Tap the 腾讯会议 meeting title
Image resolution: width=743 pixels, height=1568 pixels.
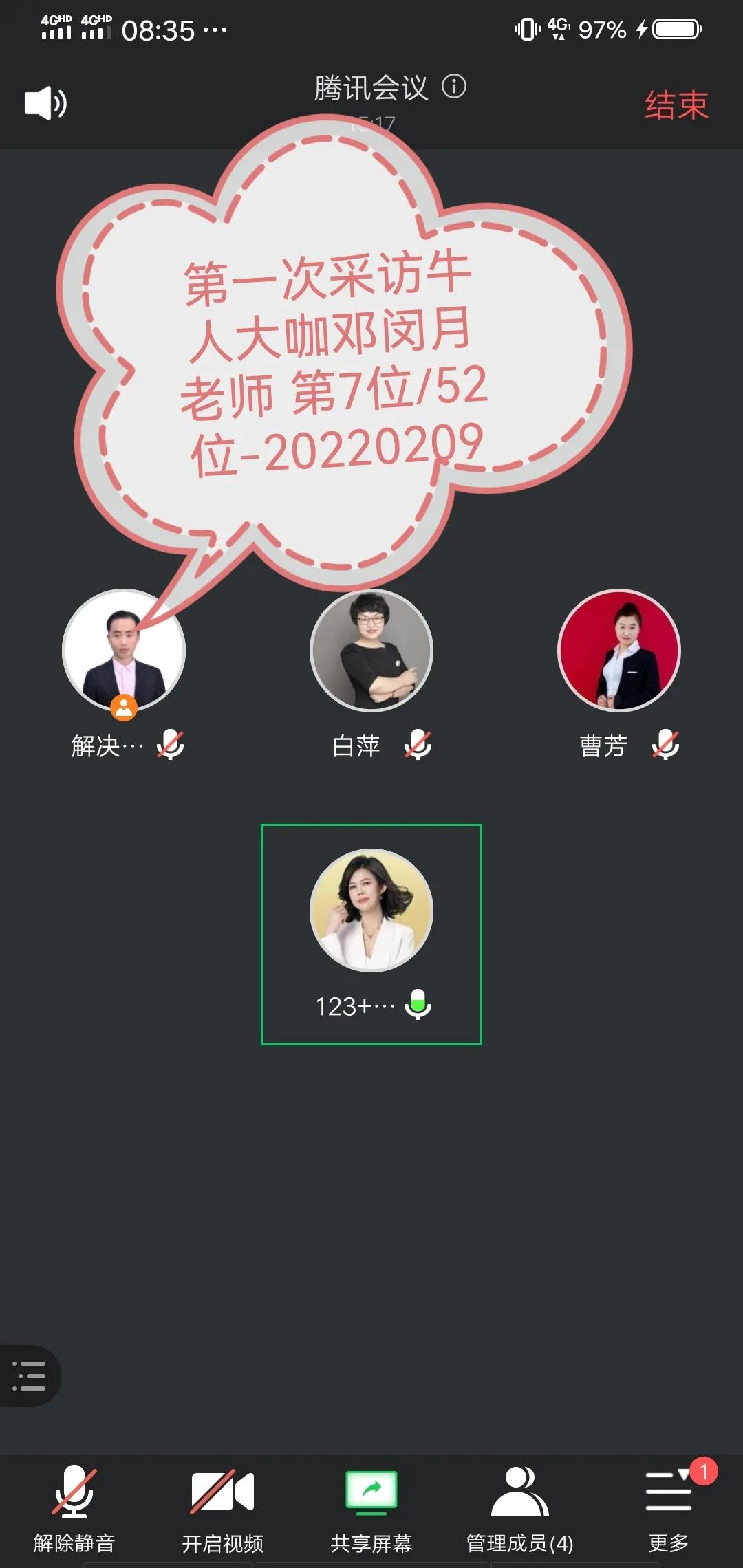[371, 87]
